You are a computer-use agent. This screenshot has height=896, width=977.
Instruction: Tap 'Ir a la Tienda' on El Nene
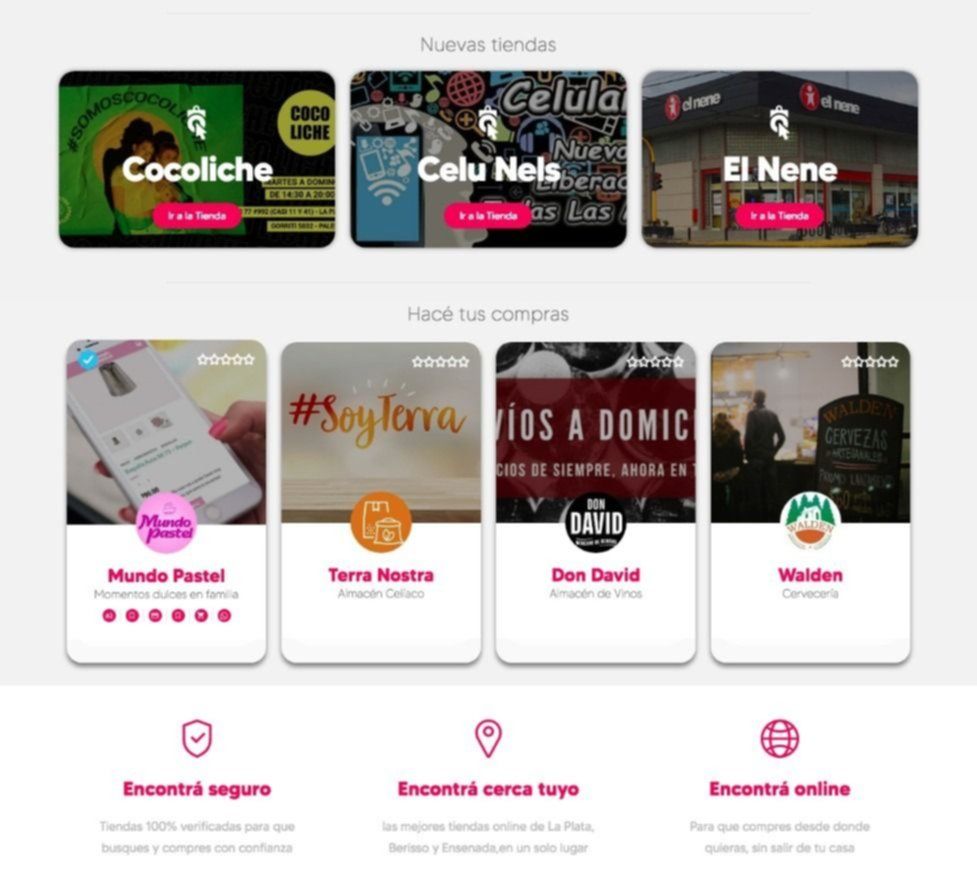coord(780,216)
